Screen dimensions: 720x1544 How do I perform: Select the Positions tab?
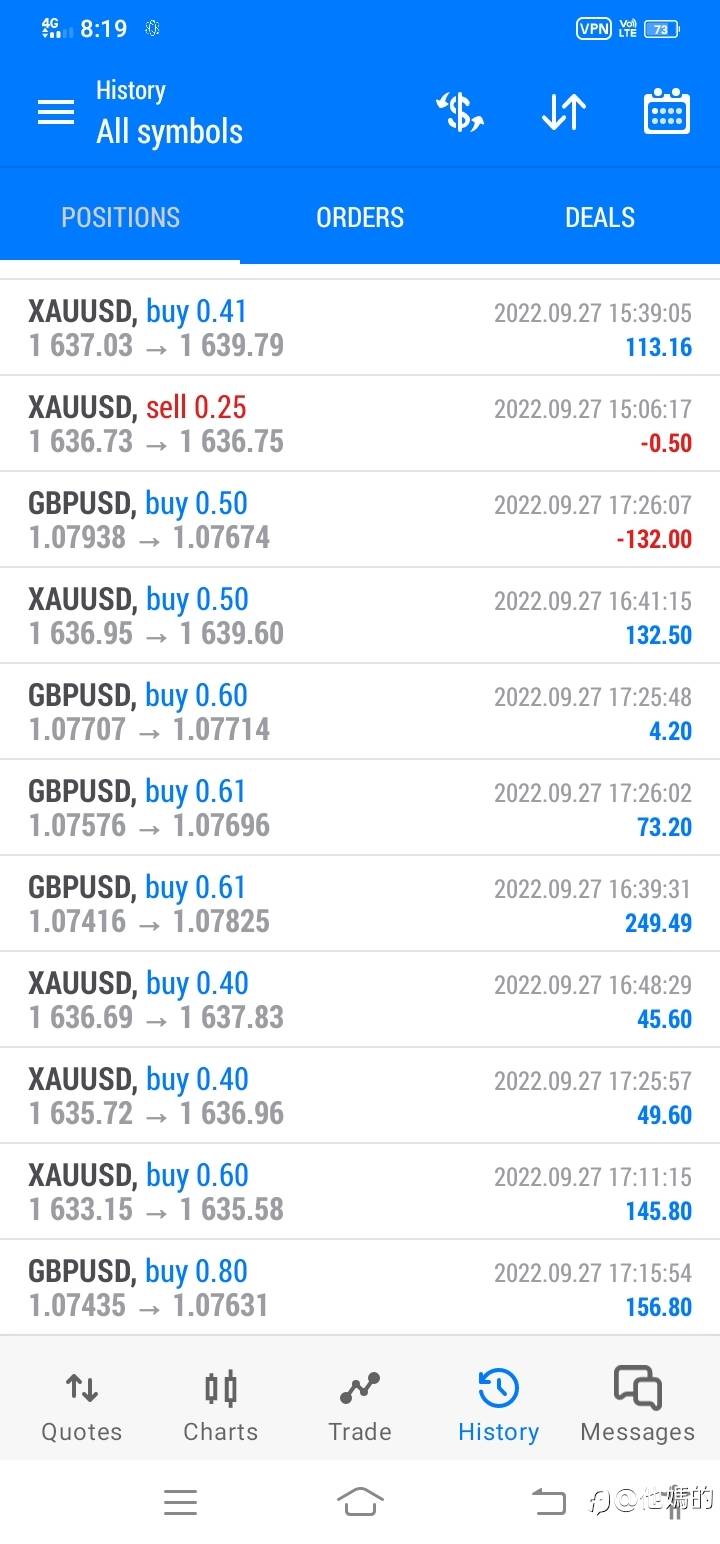[120, 217]
